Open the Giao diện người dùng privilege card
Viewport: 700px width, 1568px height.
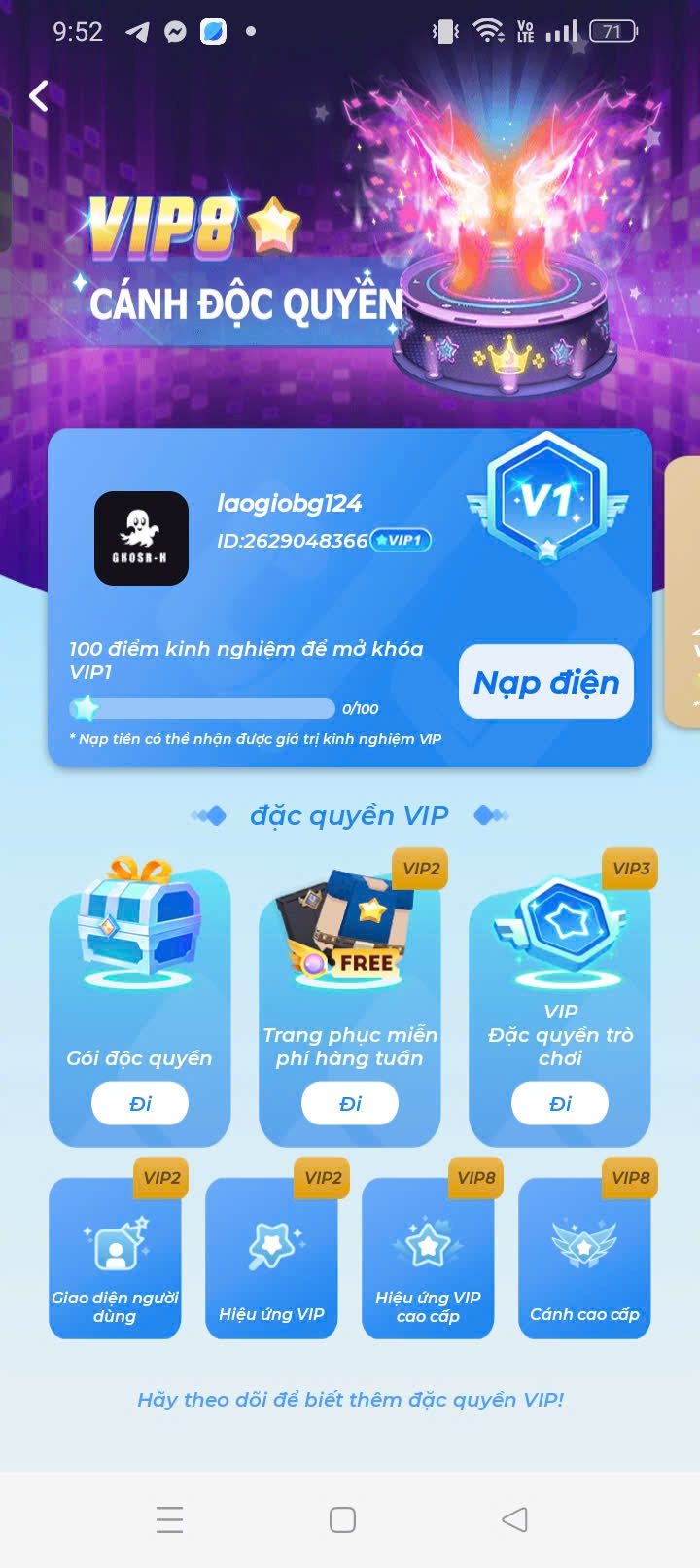tap(115, 1258)
